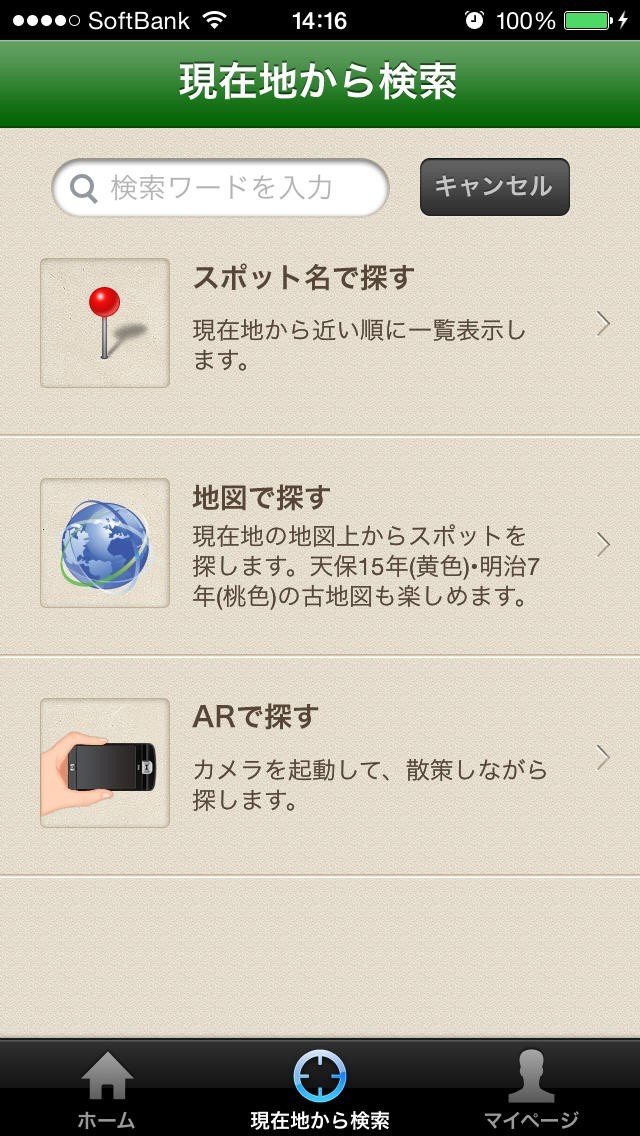Image resolution: width=640 pixels, height=1136 pixels.
Task: Open スポット名で探す
Action: point(320,323)
